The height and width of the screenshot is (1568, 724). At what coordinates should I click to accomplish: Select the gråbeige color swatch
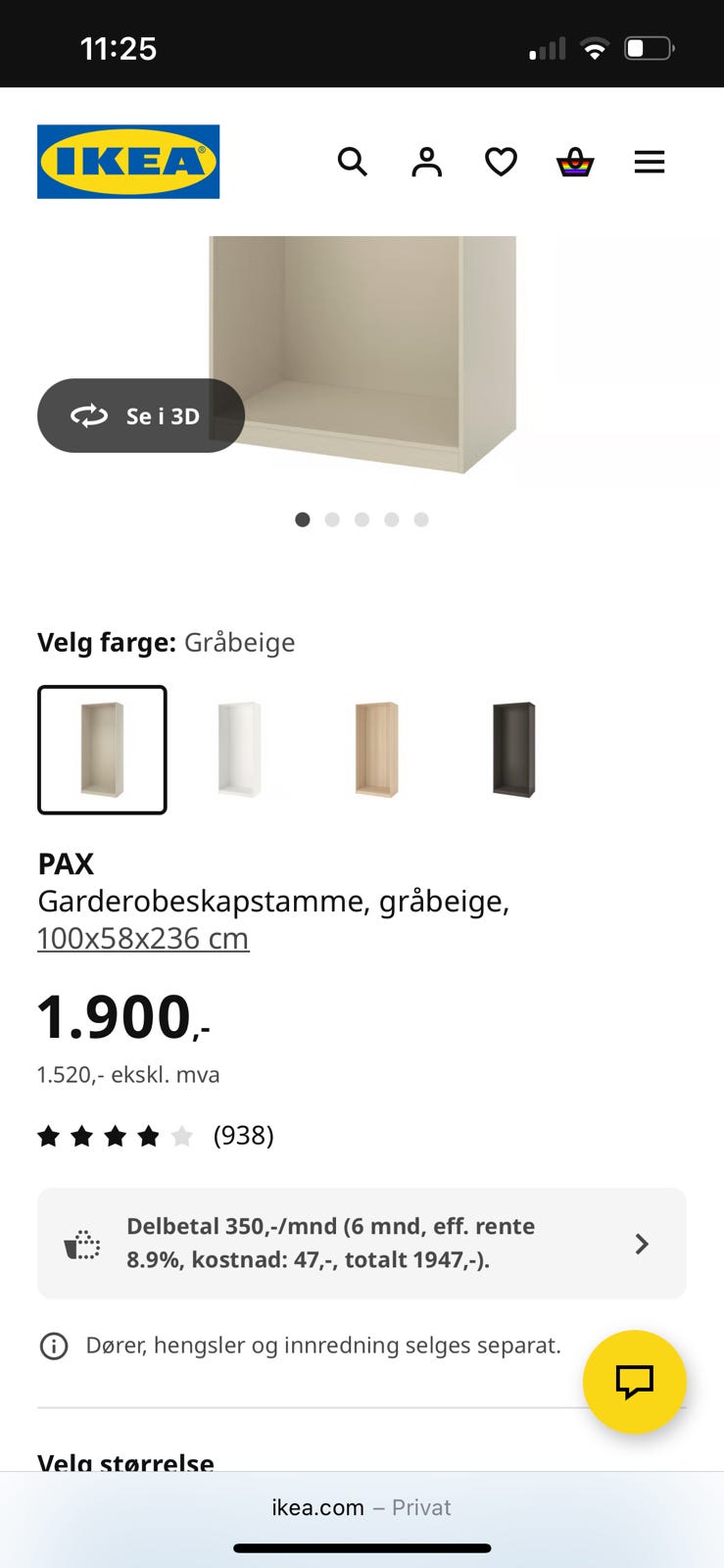102,750
